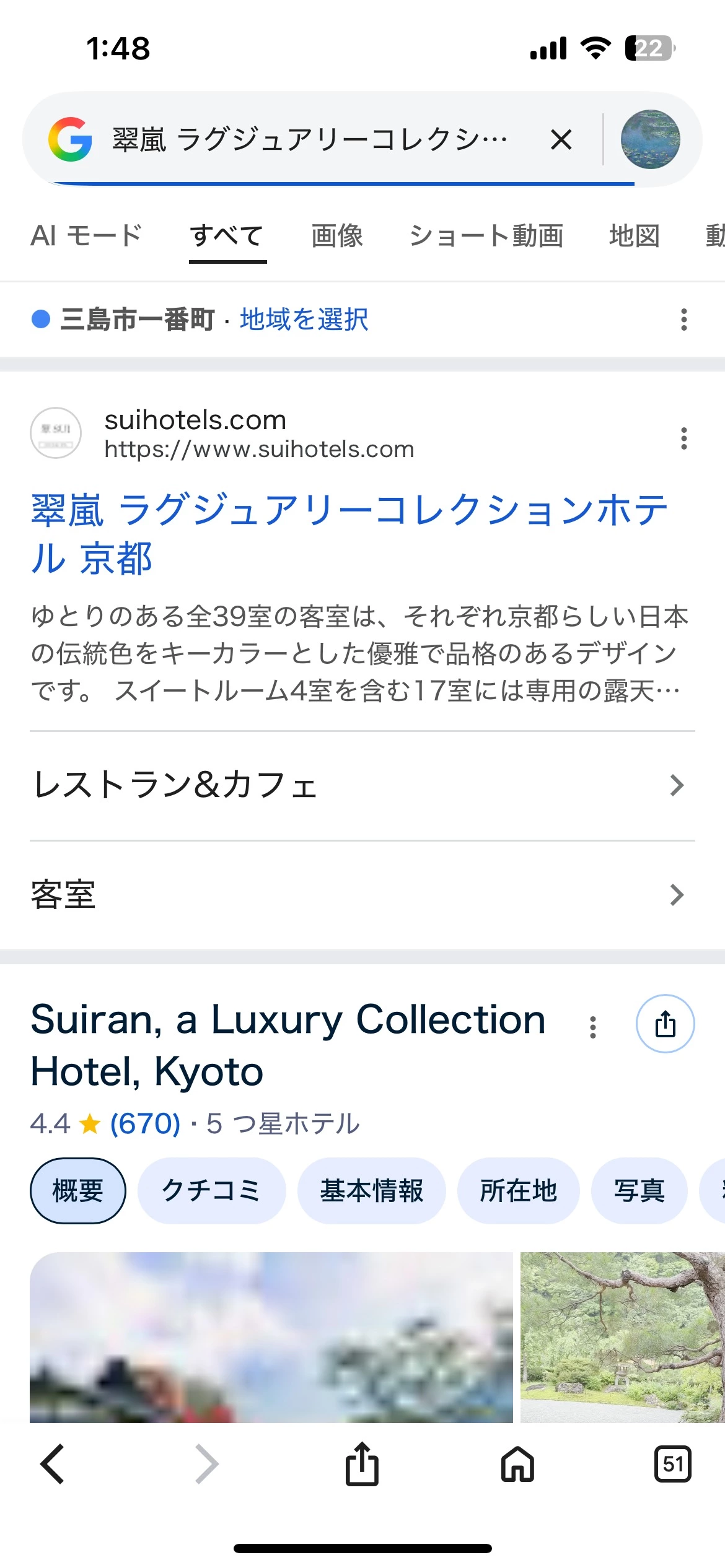
Task: Switch to the 画像 tab
Action: pos(337,236)
